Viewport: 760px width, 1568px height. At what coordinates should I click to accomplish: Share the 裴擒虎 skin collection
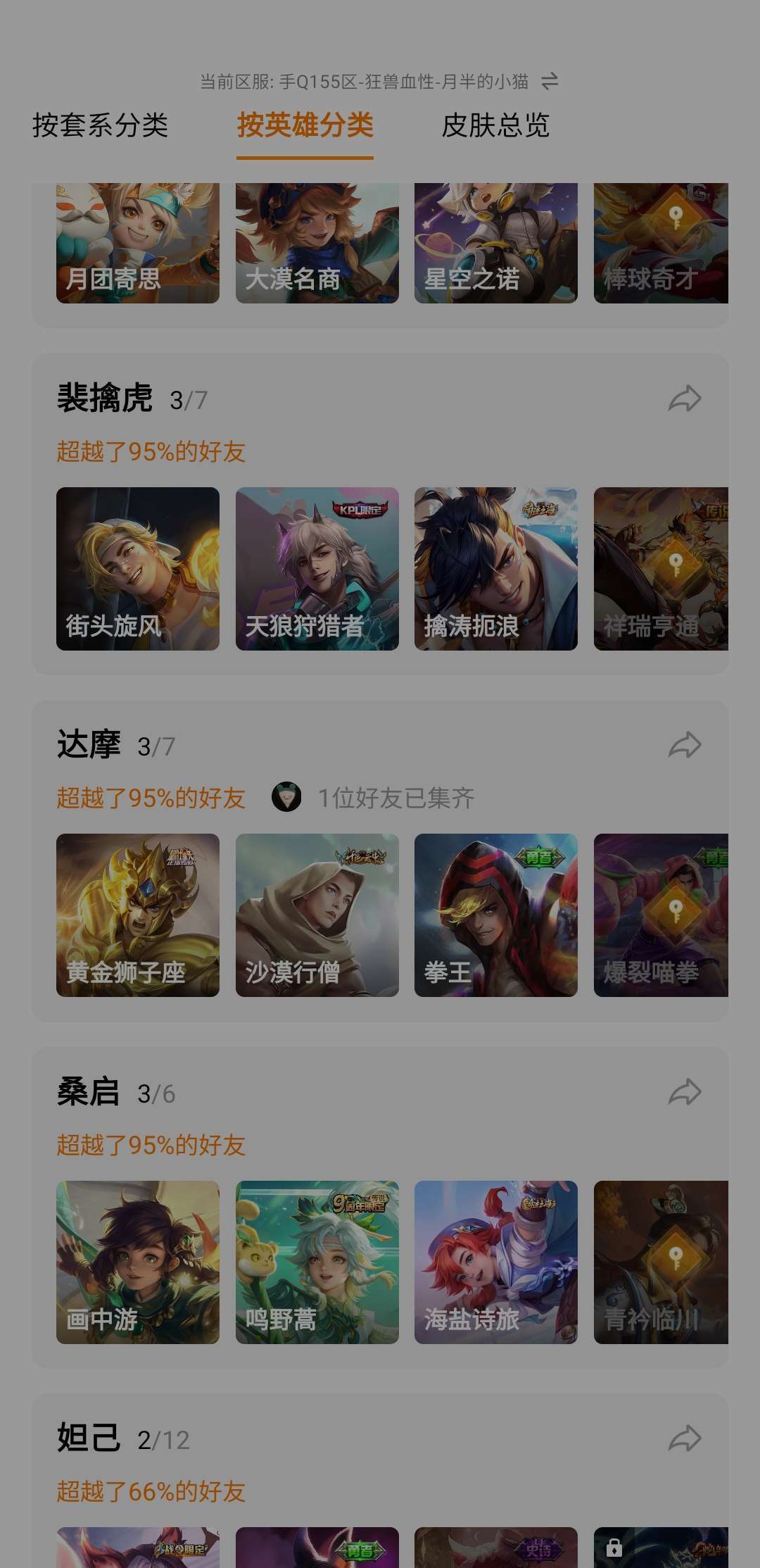click(x=684, y=399)
